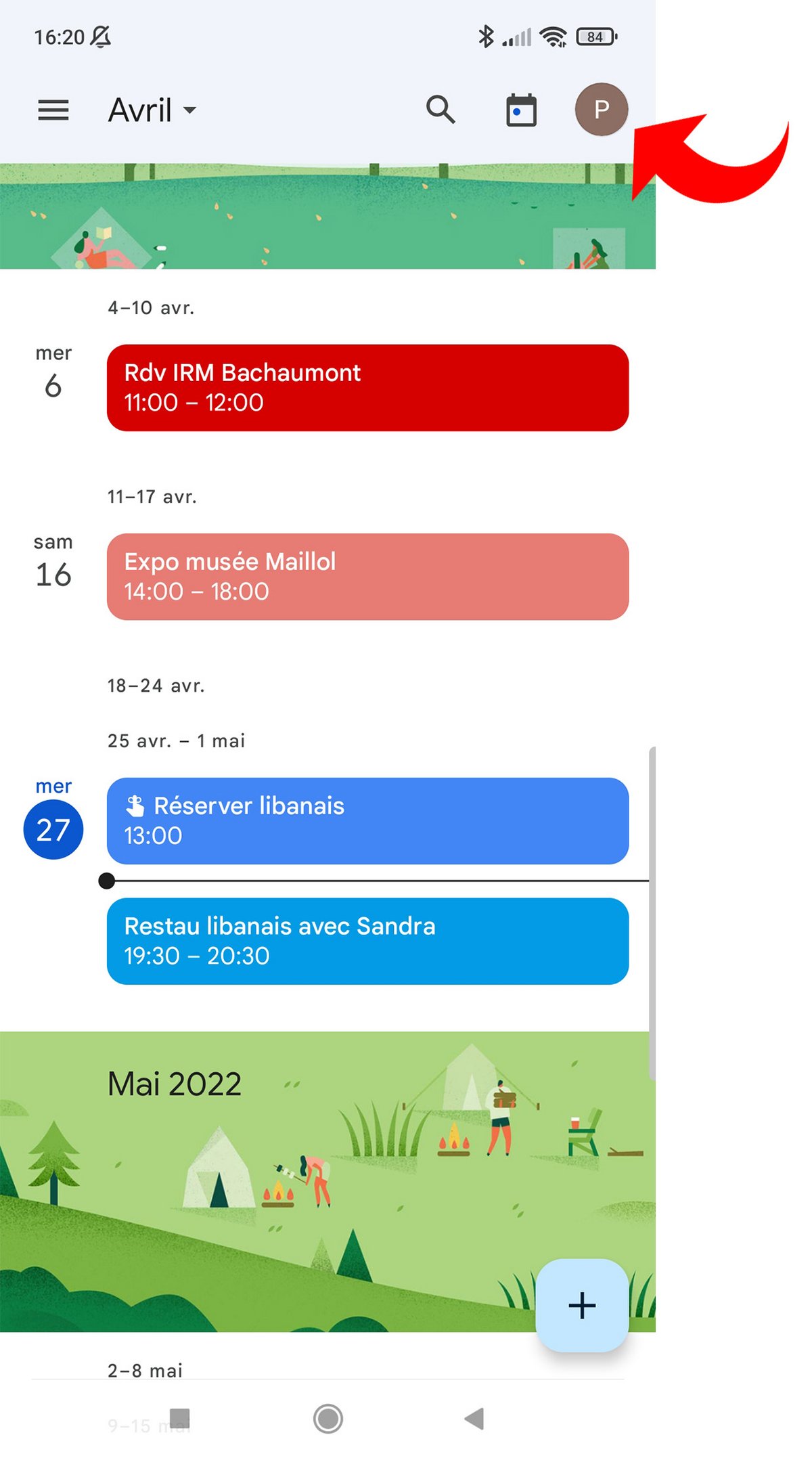The height and width of the screenshot is (1458, 812).
Task: Go back with system back arrow
Action: click(474, 1418)
